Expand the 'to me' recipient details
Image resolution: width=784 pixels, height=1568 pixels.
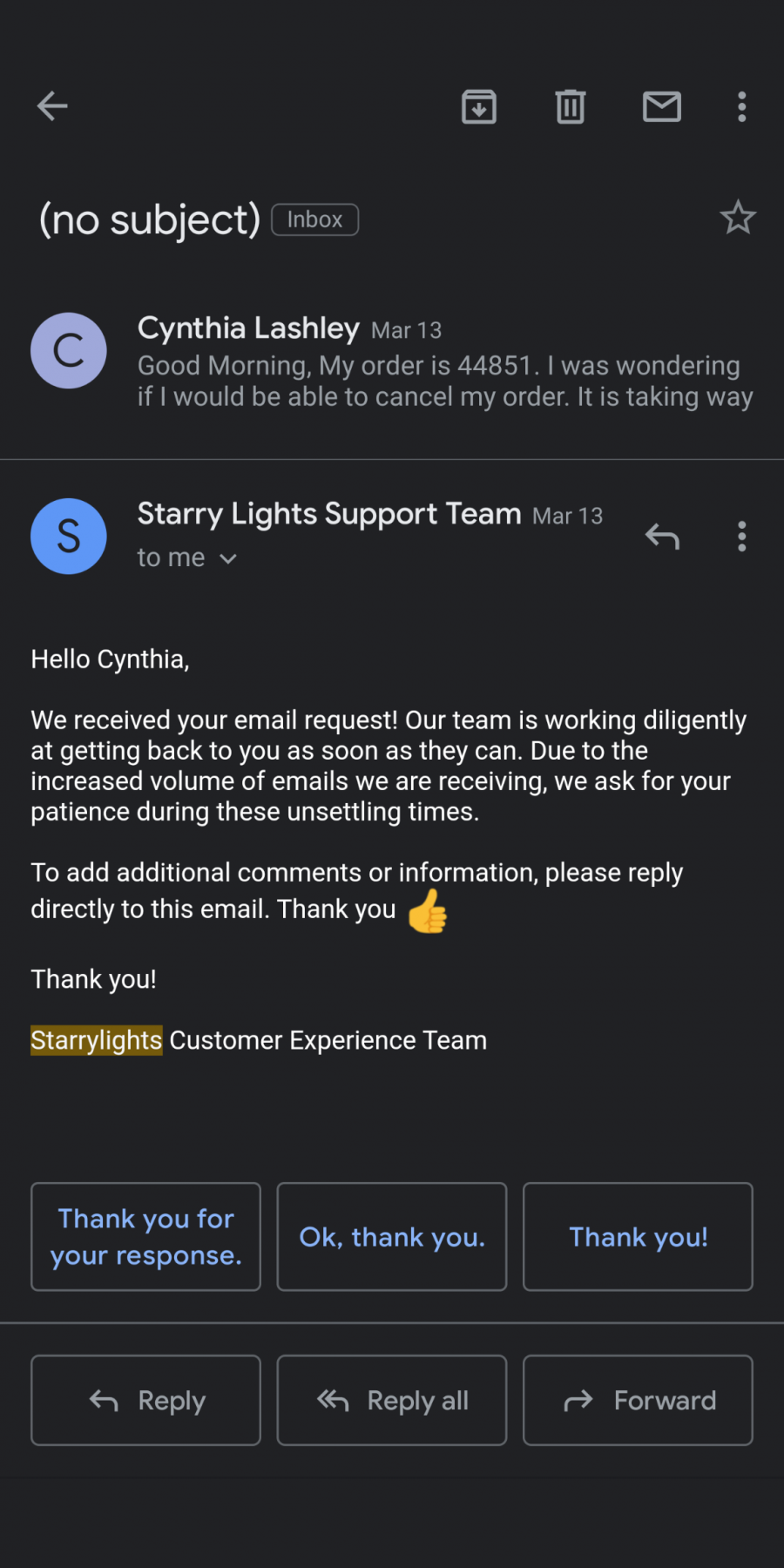coord(186,558)
